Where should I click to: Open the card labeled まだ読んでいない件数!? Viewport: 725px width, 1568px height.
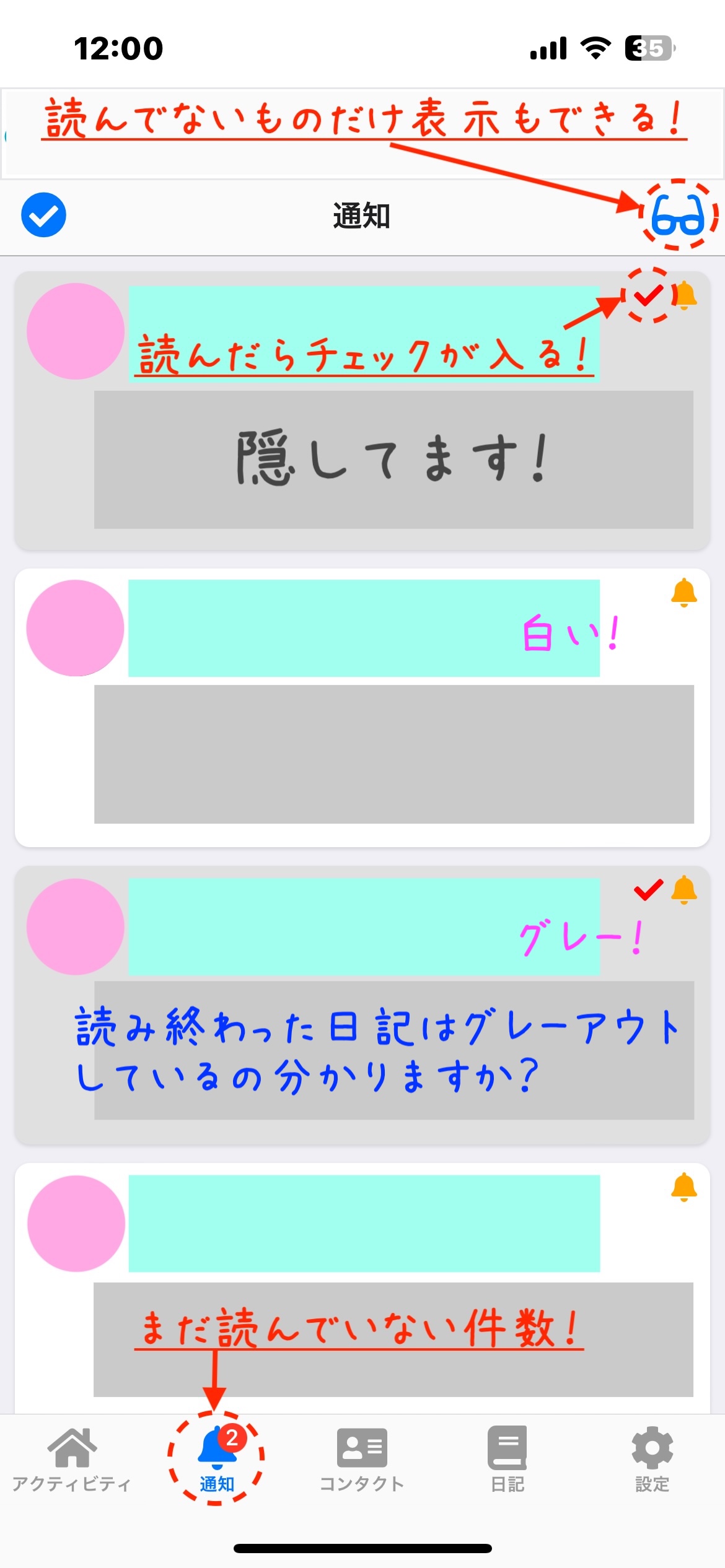tap(362, 1288)
